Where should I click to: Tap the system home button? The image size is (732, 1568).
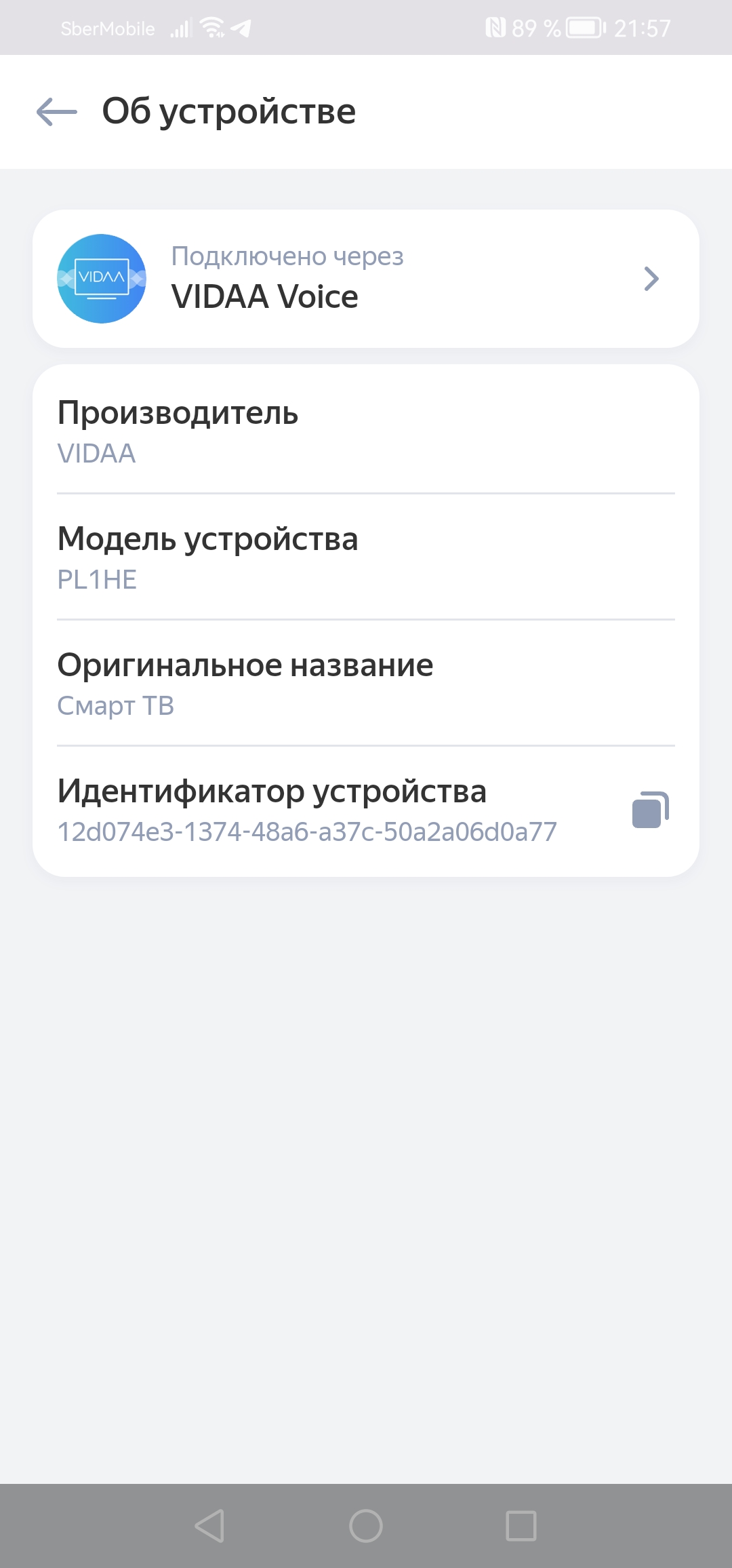366,1526
